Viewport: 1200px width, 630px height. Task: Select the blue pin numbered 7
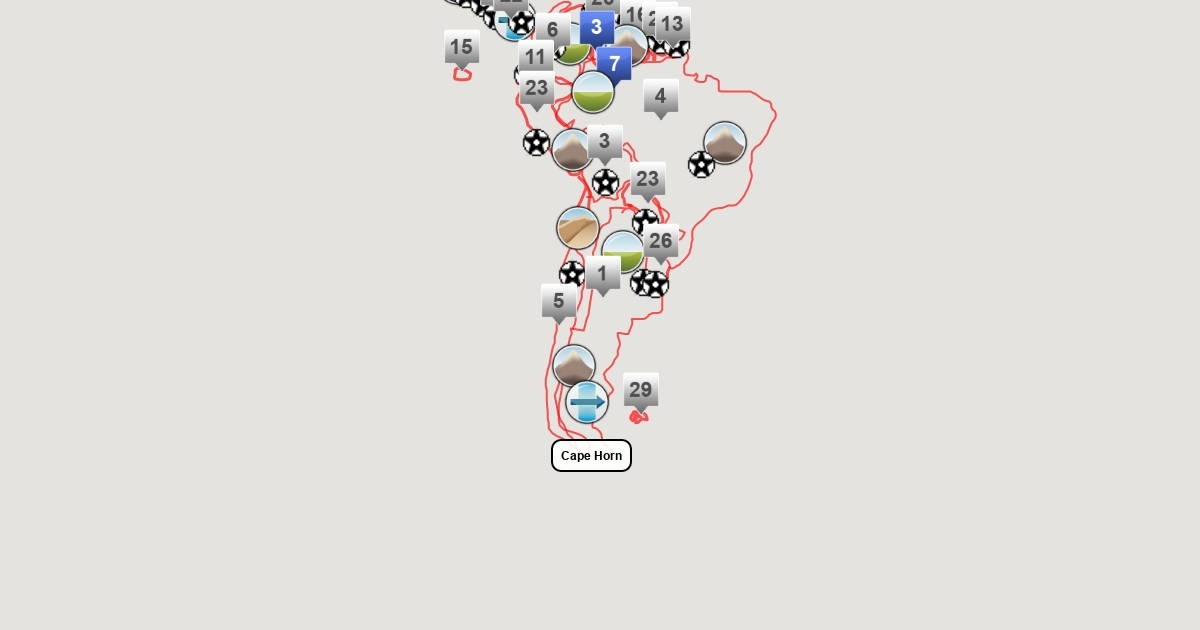[614, 64]
